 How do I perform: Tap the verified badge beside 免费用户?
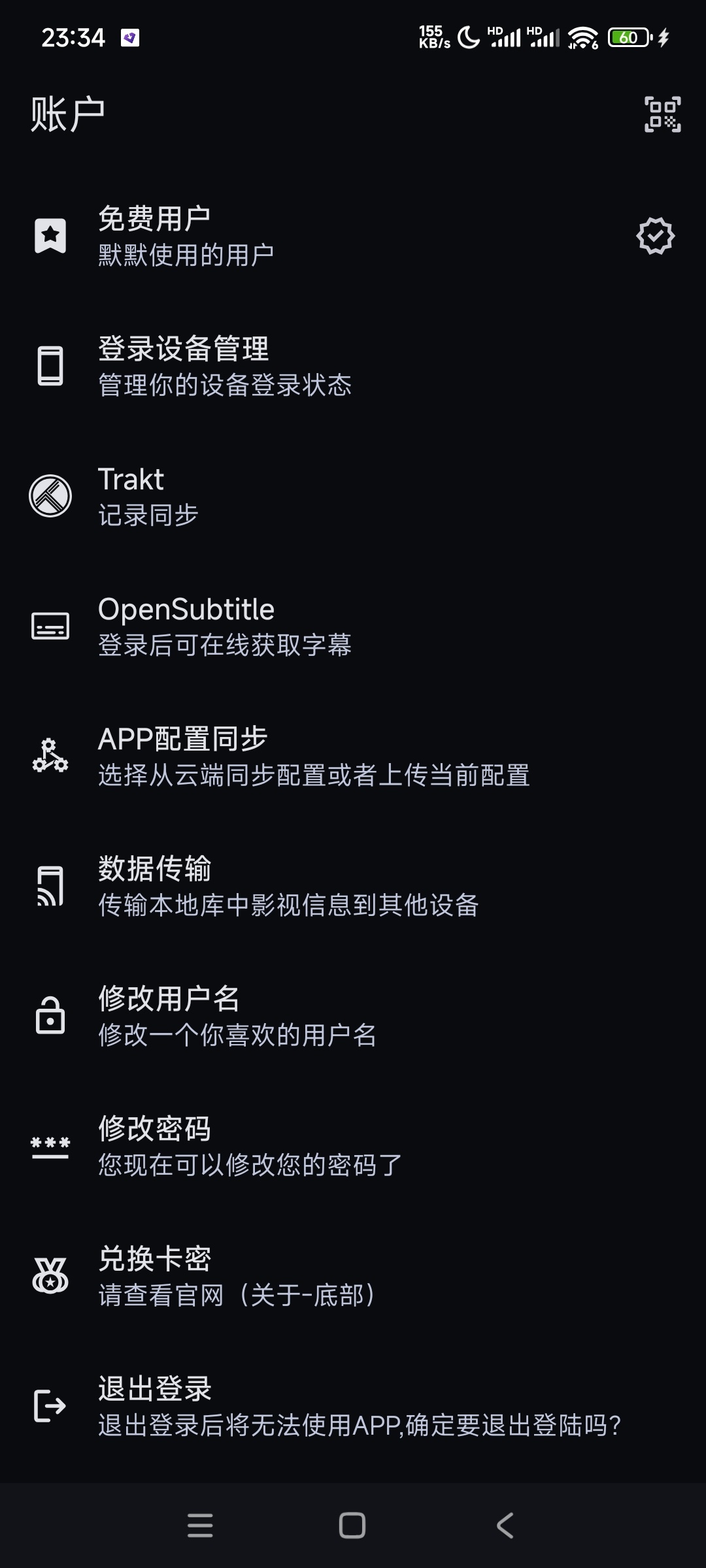[655, 236]
